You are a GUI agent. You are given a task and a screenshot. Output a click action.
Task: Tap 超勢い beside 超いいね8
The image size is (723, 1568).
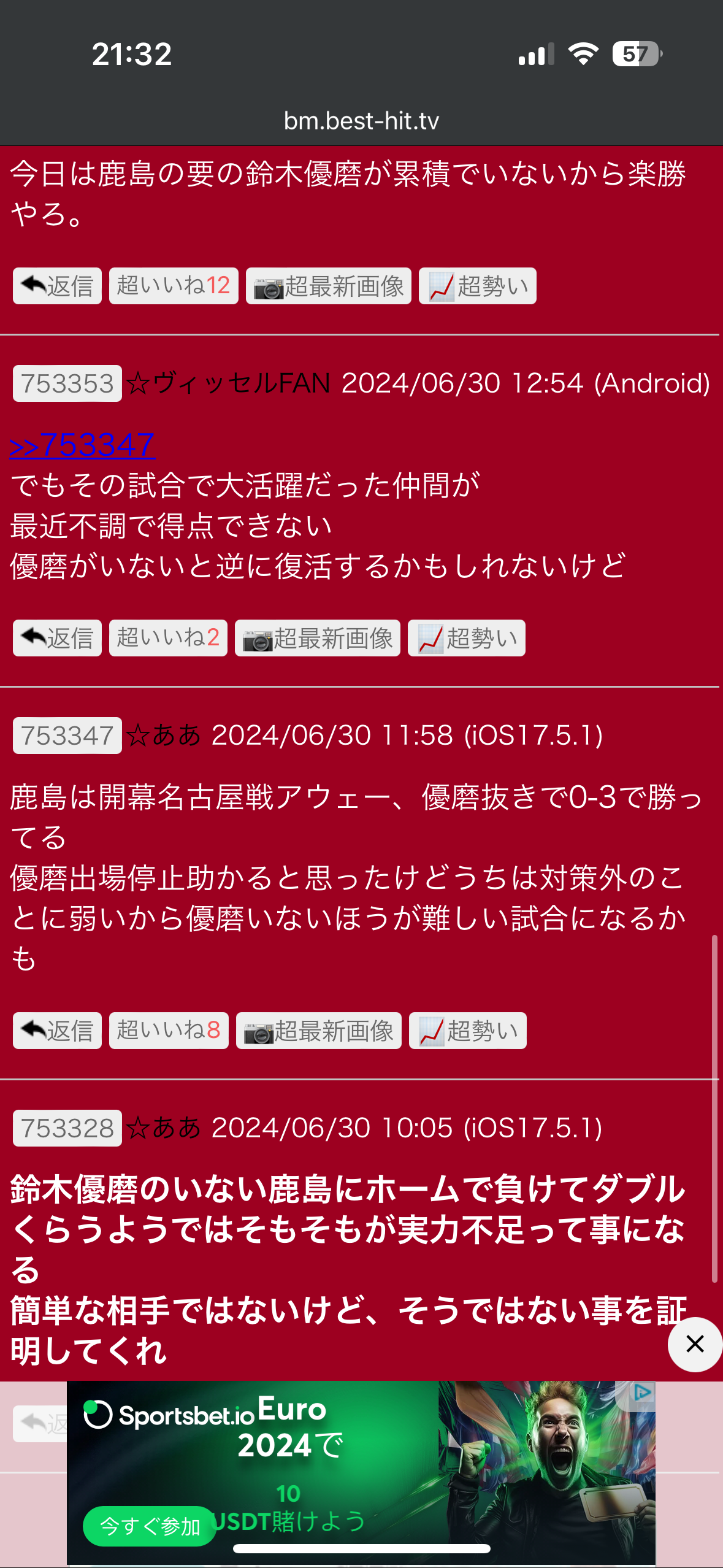(x=467, y=1031)
